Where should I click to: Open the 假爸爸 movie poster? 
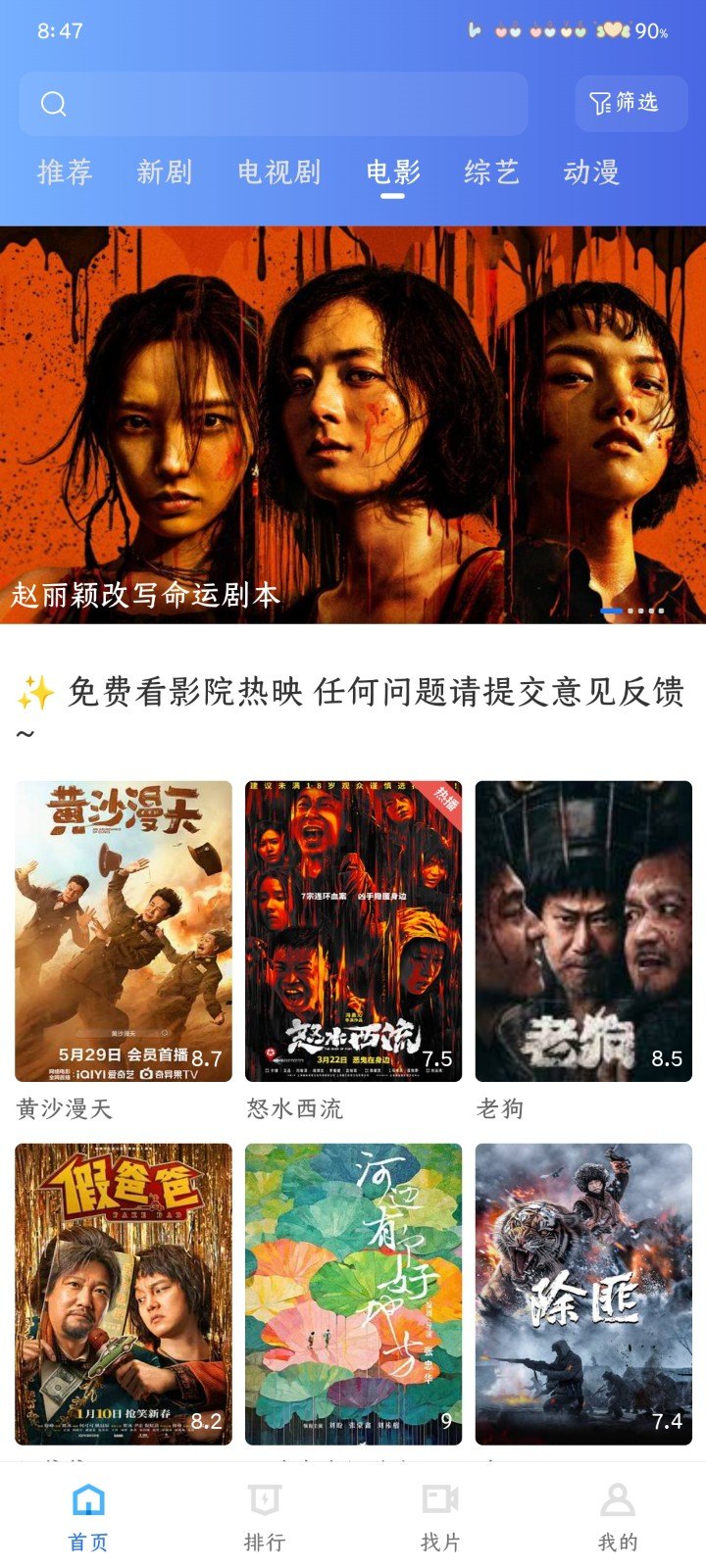tap(124, 1294)
